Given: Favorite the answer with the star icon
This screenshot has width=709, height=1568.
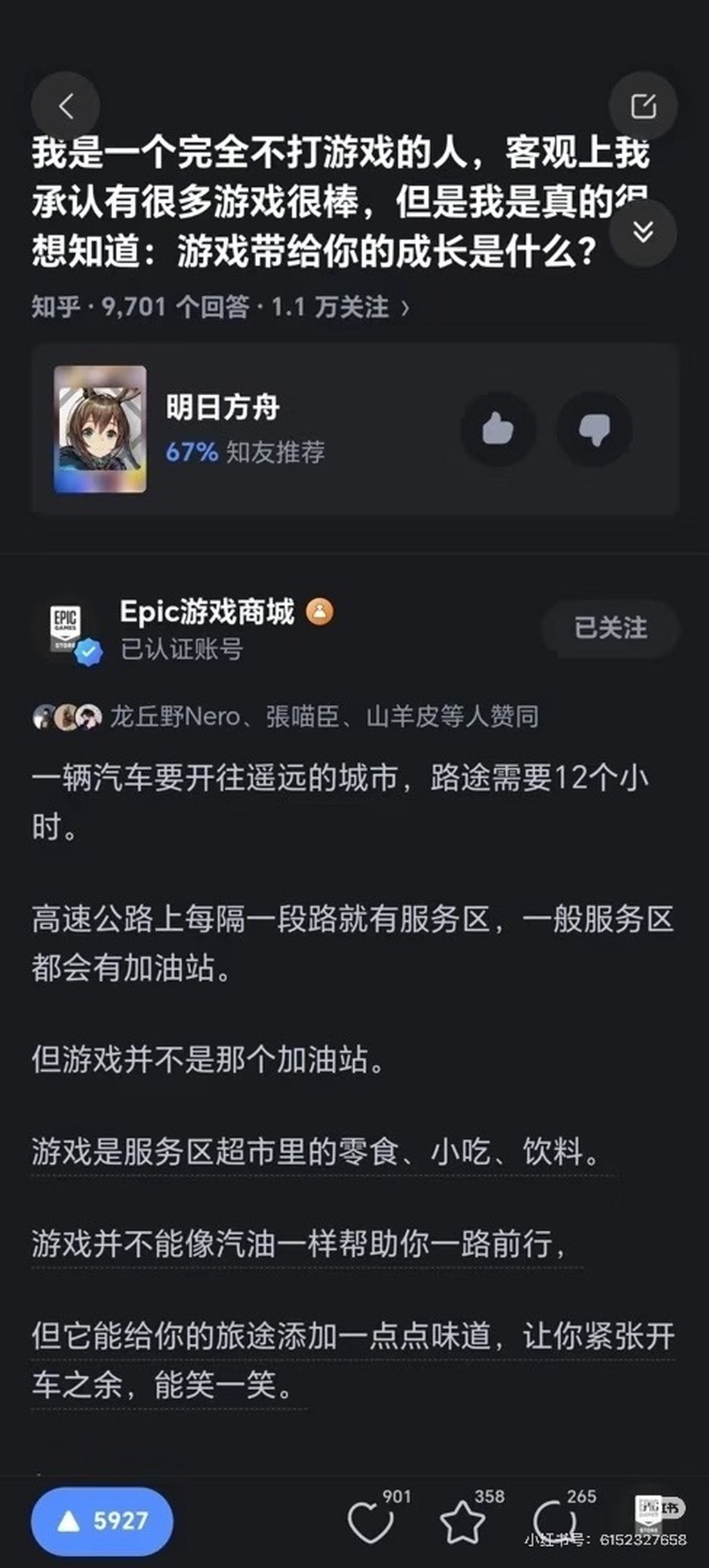Looking at the screenshot, I should (463, 1522).
